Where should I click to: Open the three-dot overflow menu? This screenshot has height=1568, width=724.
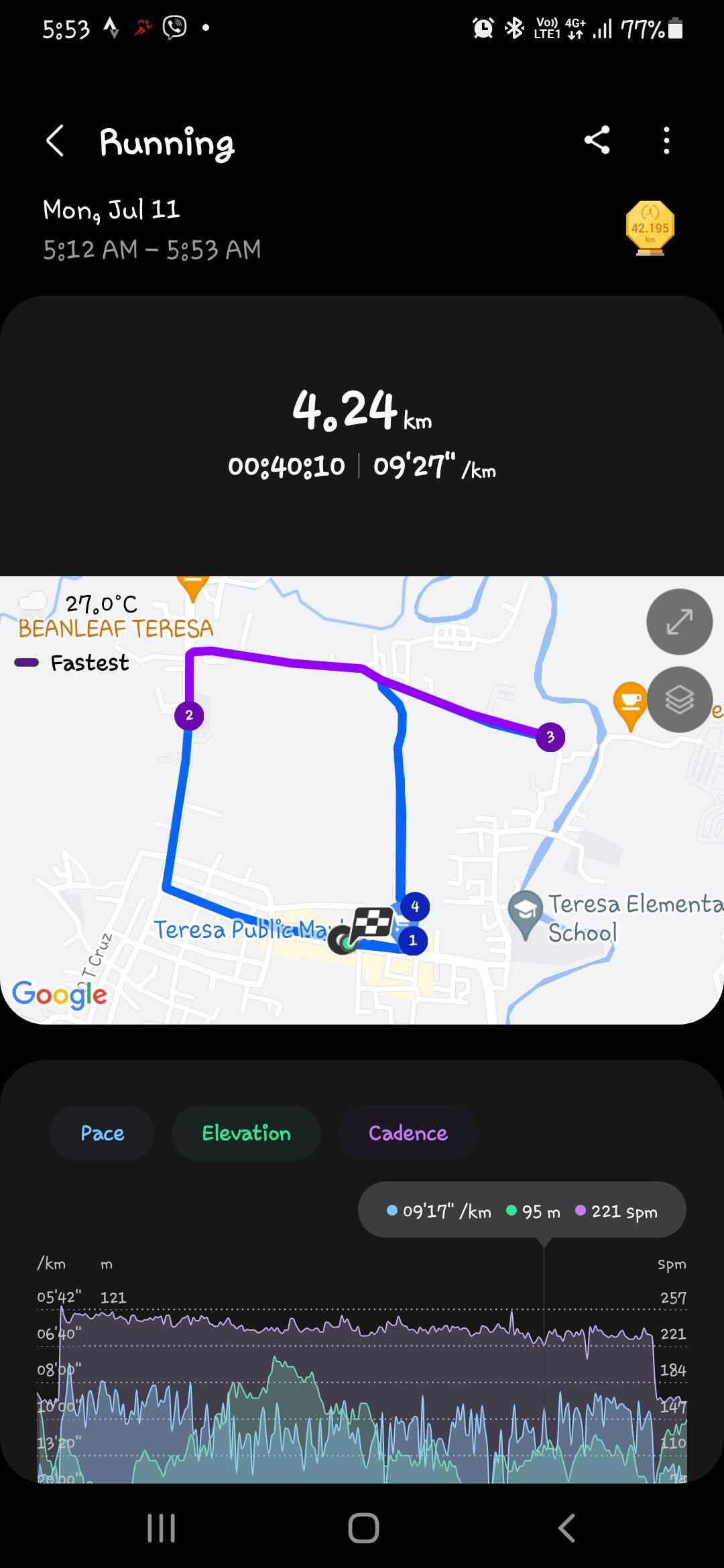(x=666, y=141)
